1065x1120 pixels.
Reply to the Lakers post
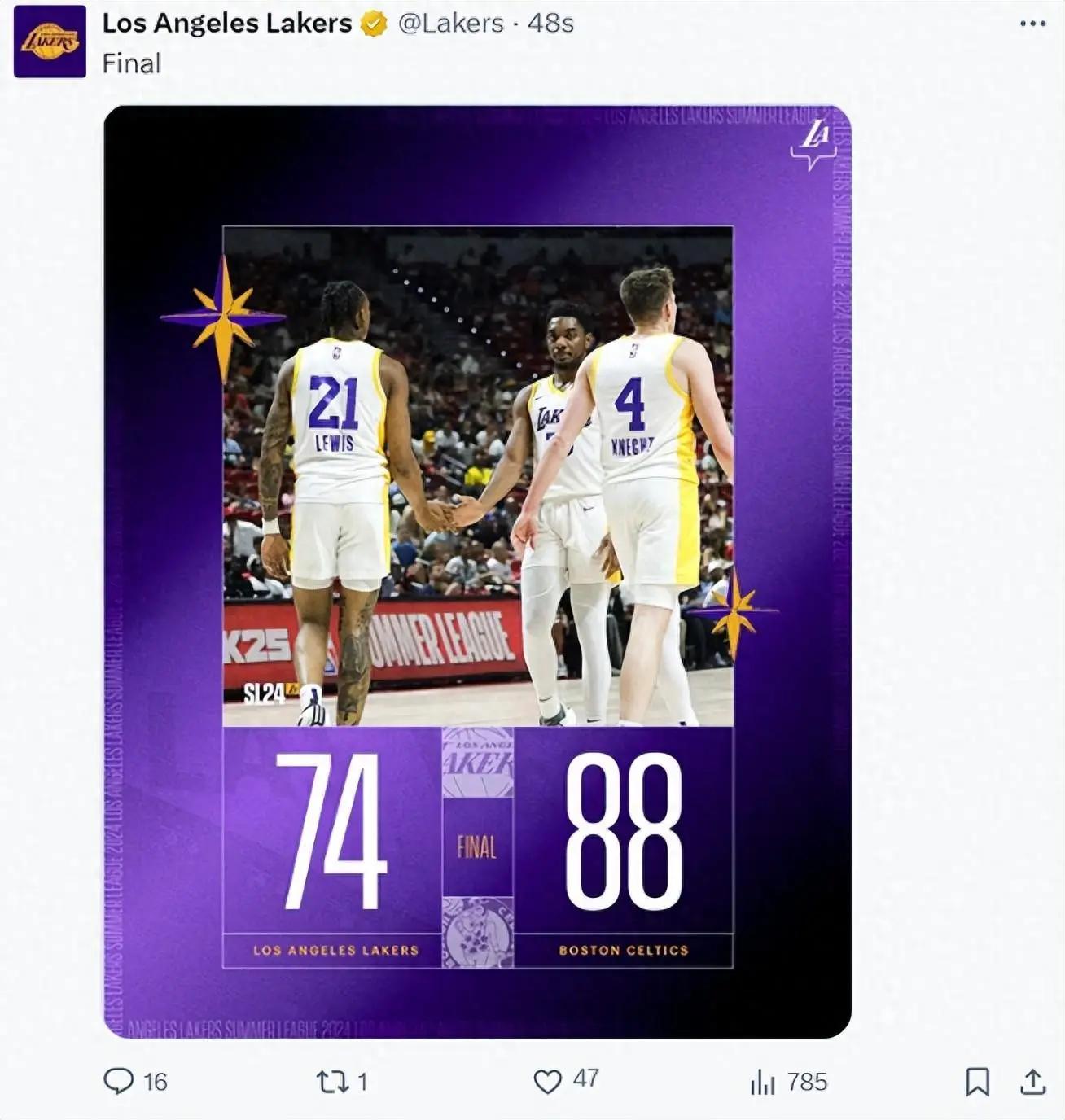[119, 1081]
